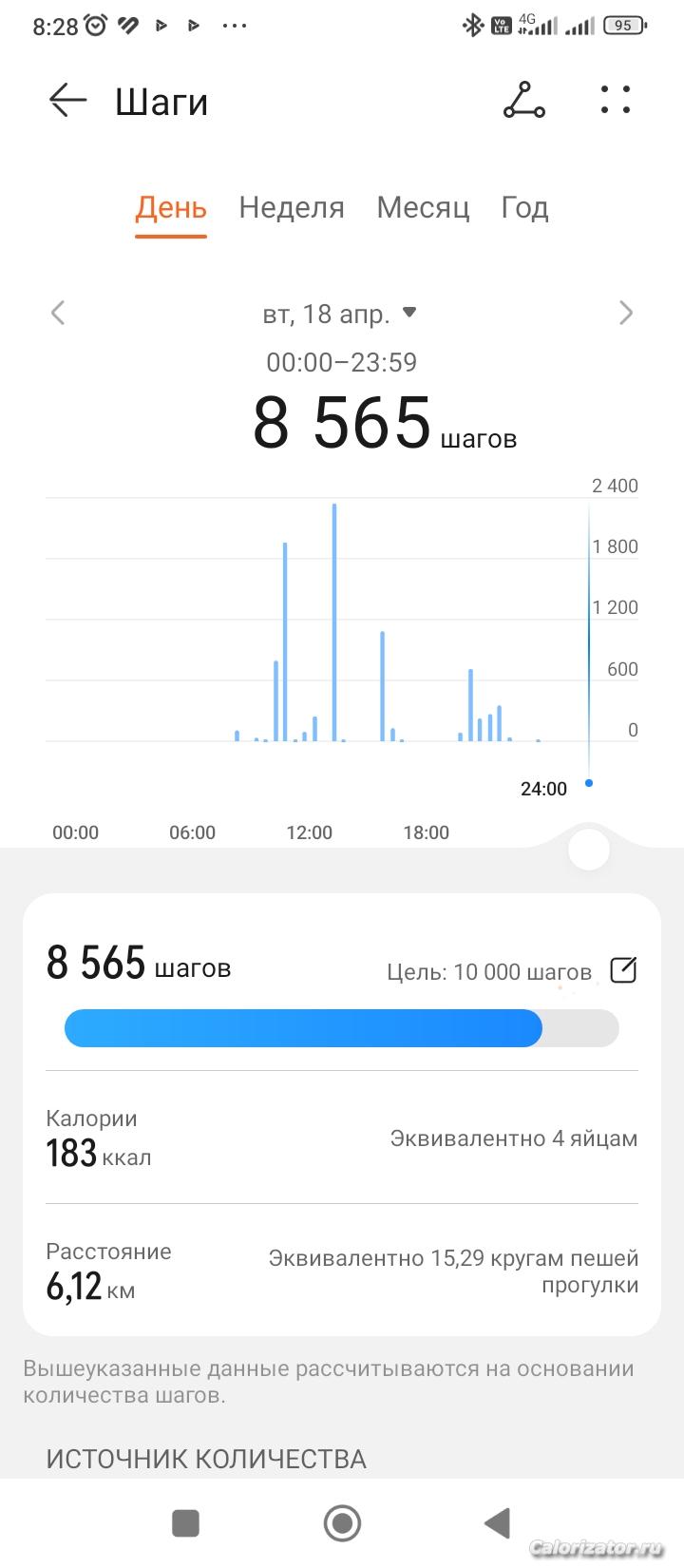Image resolution: width=684 pixels, height=1568 pixels.
Task: Go to the next day
Action: [625, 313]
